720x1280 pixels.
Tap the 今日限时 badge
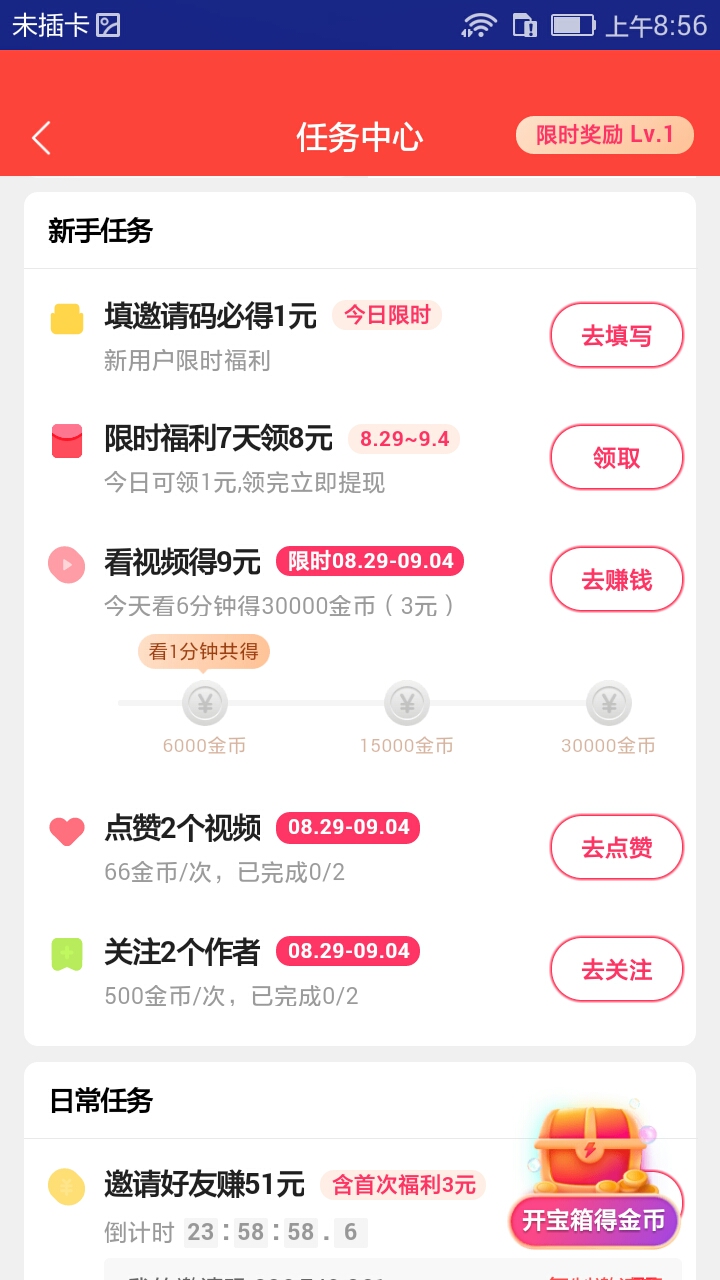click(386, 314)
